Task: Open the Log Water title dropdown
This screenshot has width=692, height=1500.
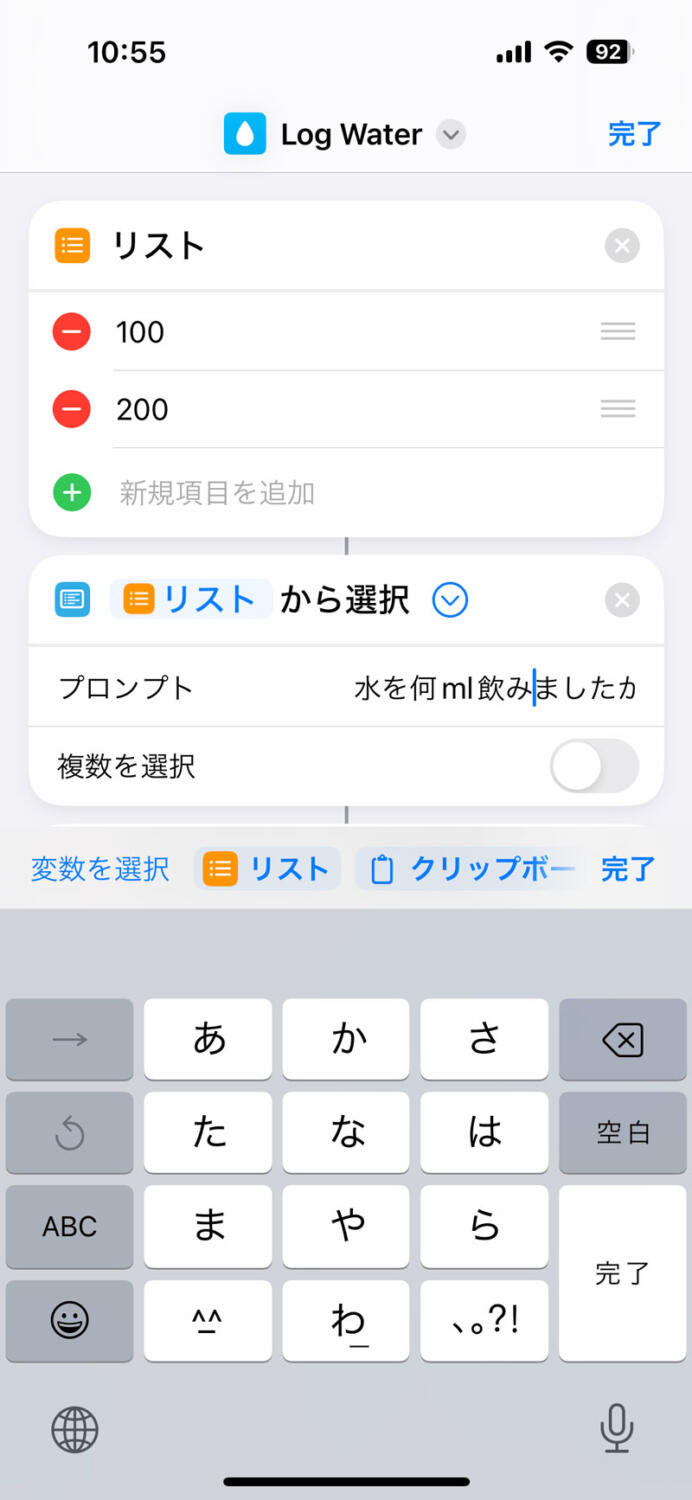Action: (451, 134)
